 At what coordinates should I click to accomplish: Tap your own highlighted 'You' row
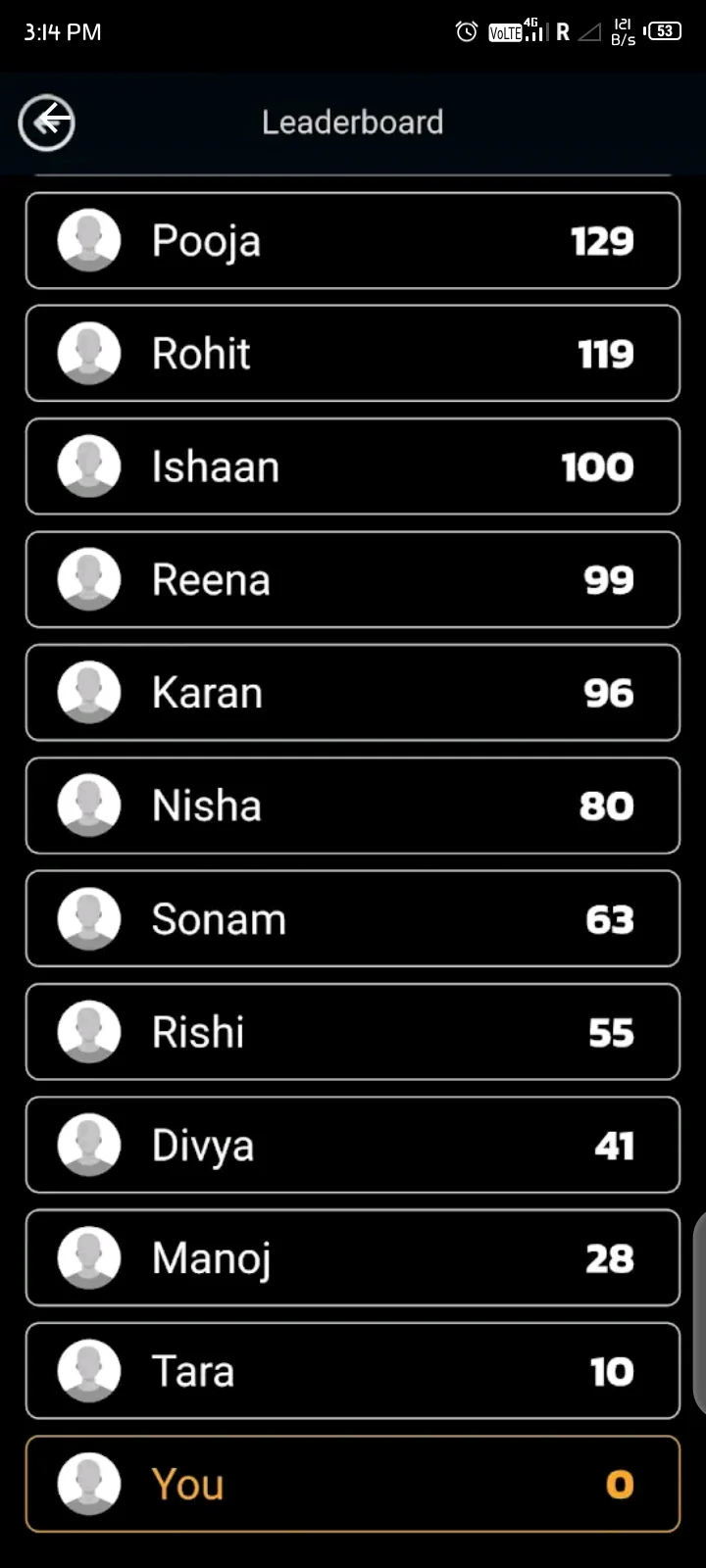point(353,1485)
